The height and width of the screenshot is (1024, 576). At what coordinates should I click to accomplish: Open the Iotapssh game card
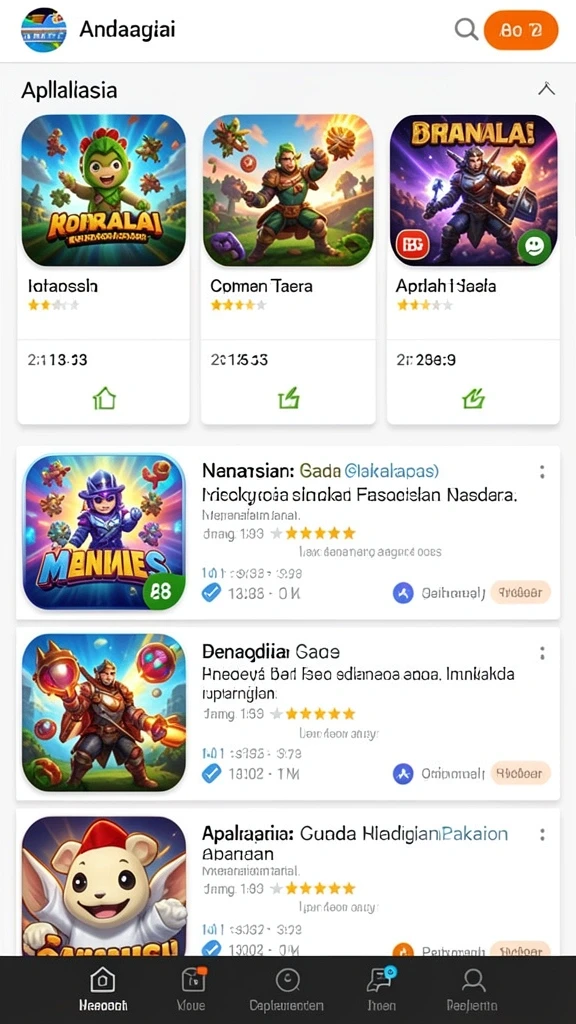(x=103, y=269)
